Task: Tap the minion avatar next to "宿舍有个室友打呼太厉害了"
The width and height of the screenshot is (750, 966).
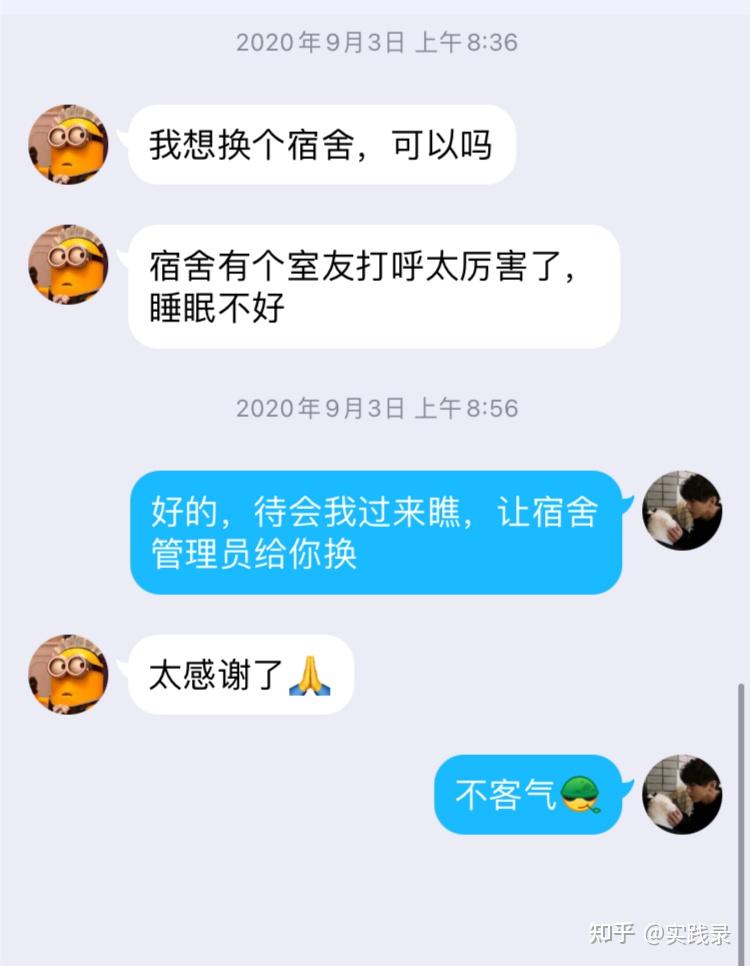Action: tap(68, 265)
